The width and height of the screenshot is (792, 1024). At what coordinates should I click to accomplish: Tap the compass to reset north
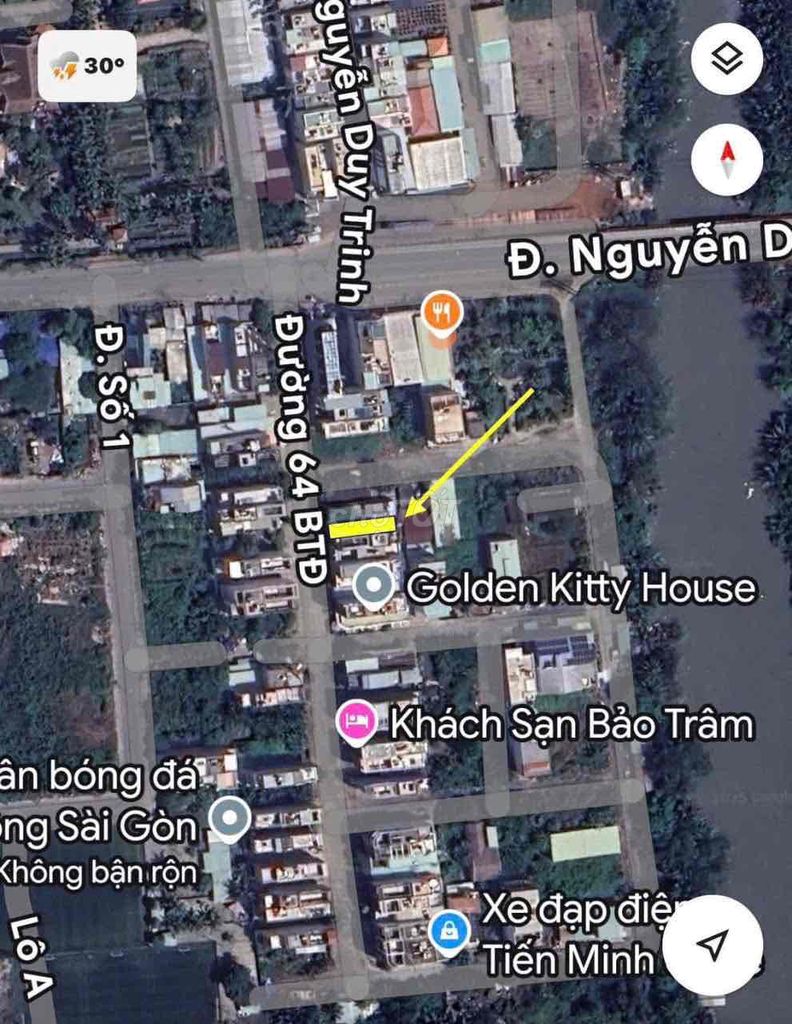[x=727, y=160]
